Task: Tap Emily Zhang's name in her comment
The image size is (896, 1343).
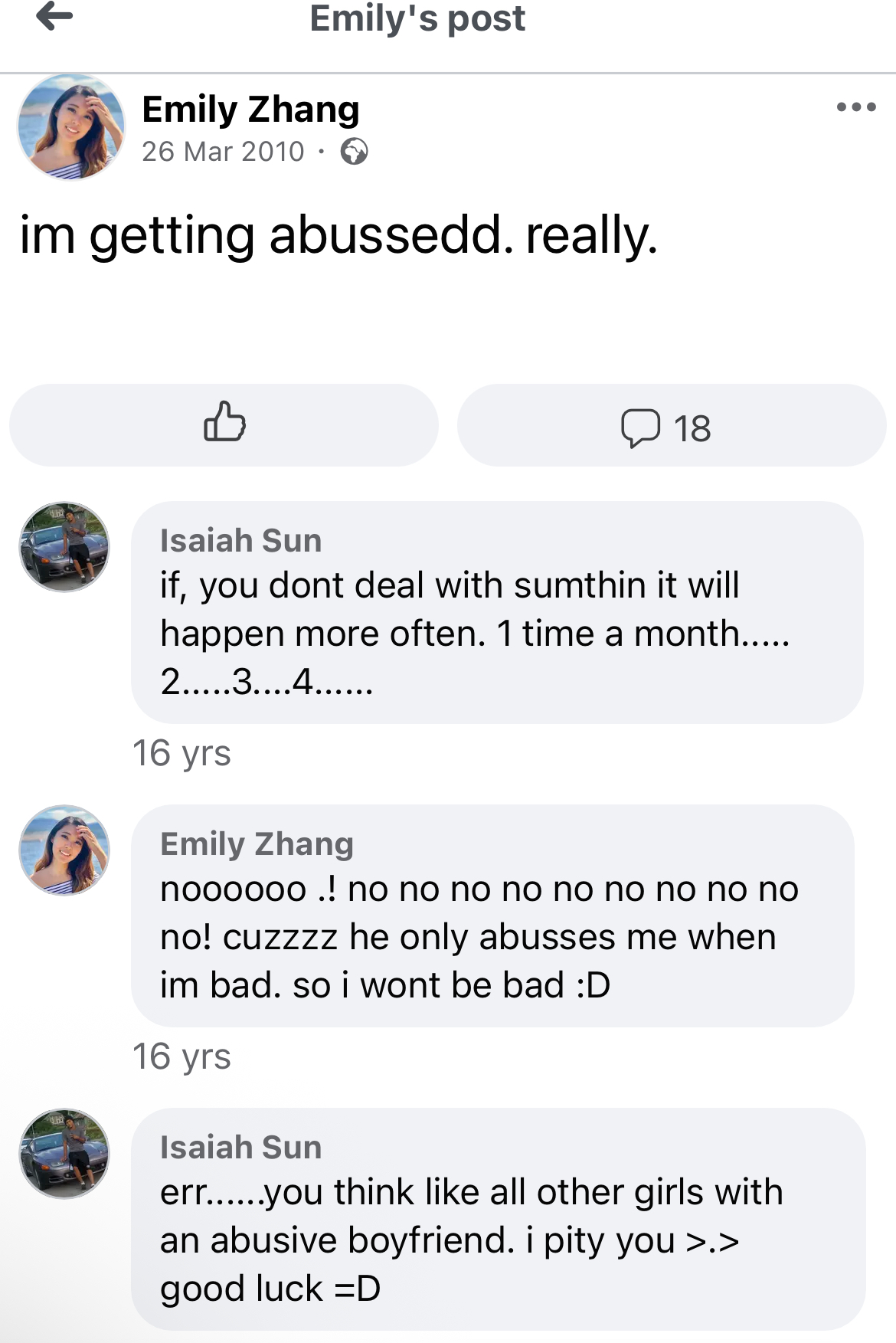Action: (x=257, y=844)
